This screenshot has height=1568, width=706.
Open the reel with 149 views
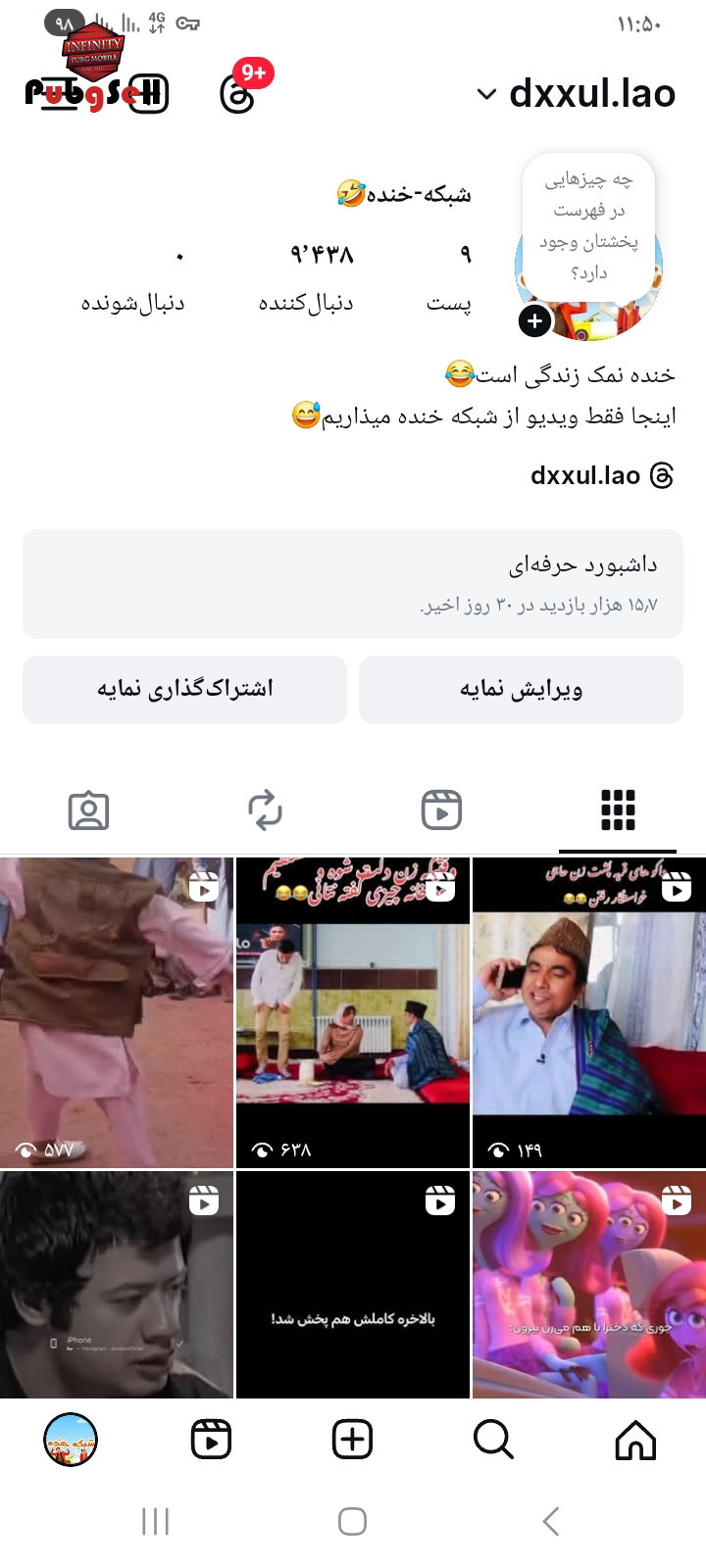point(588,1012)
